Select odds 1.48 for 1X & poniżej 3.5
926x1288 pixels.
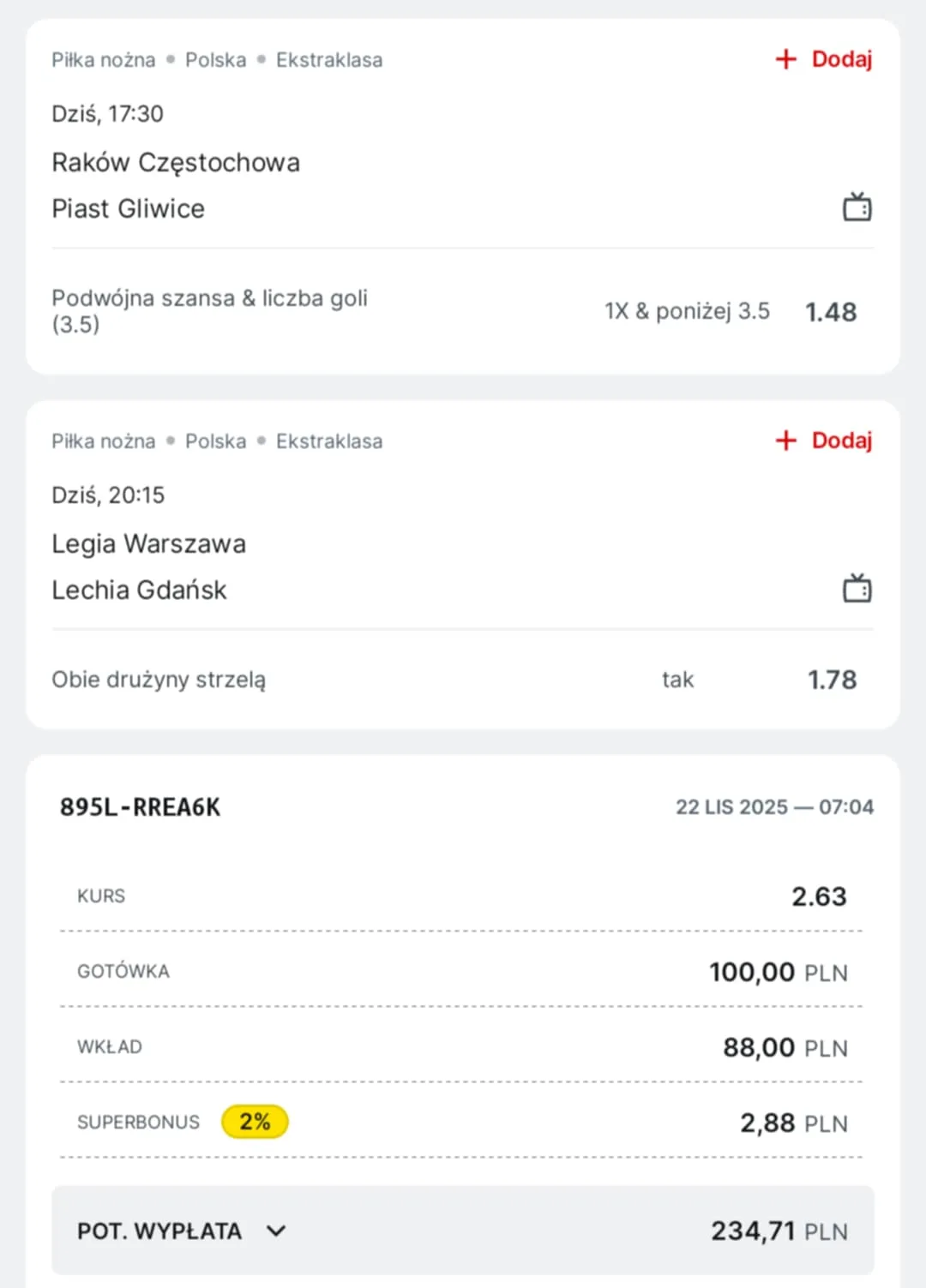coord(830,312)
